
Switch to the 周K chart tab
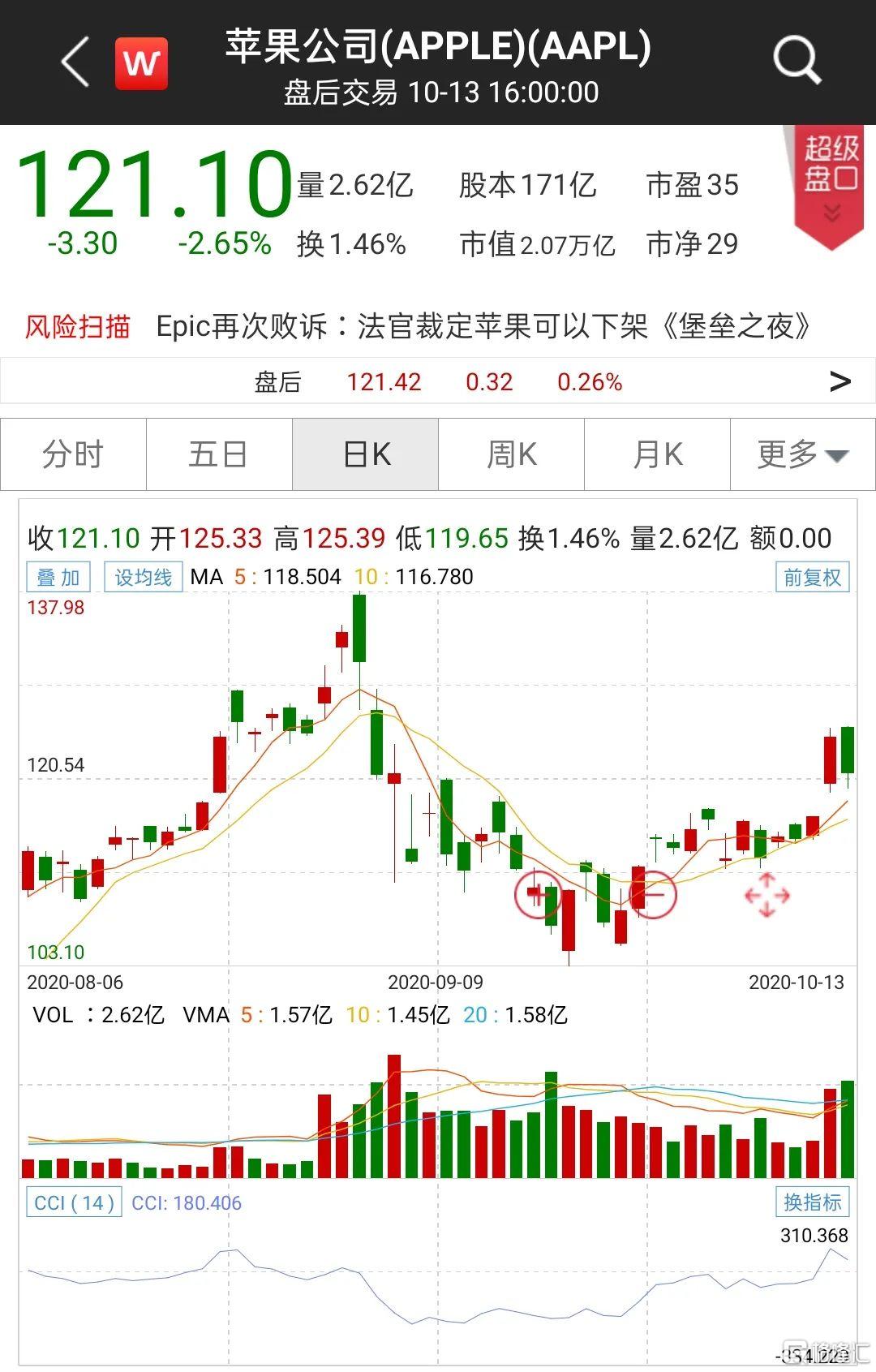click(511, 454)
